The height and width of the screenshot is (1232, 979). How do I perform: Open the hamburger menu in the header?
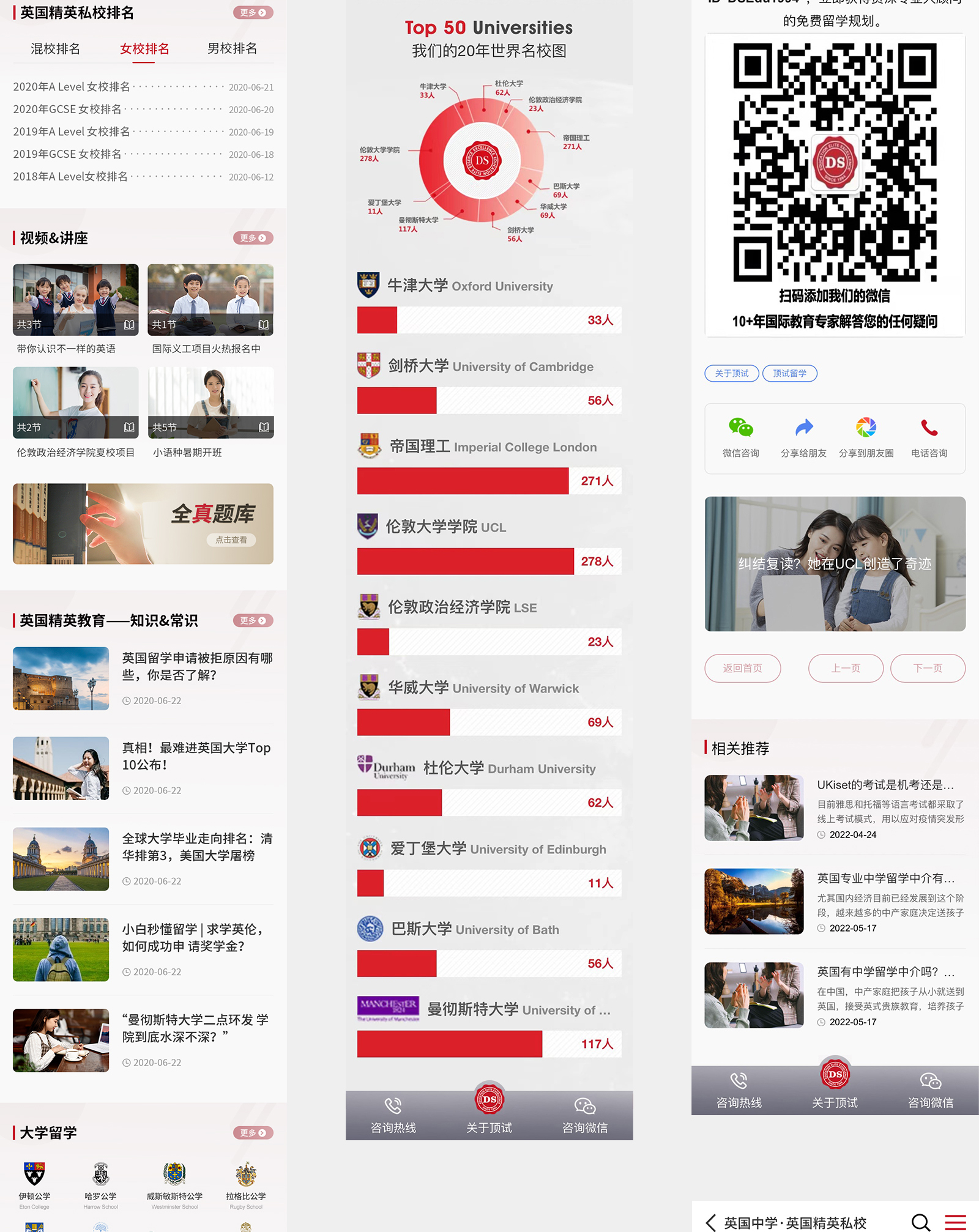pos(955,1222)
